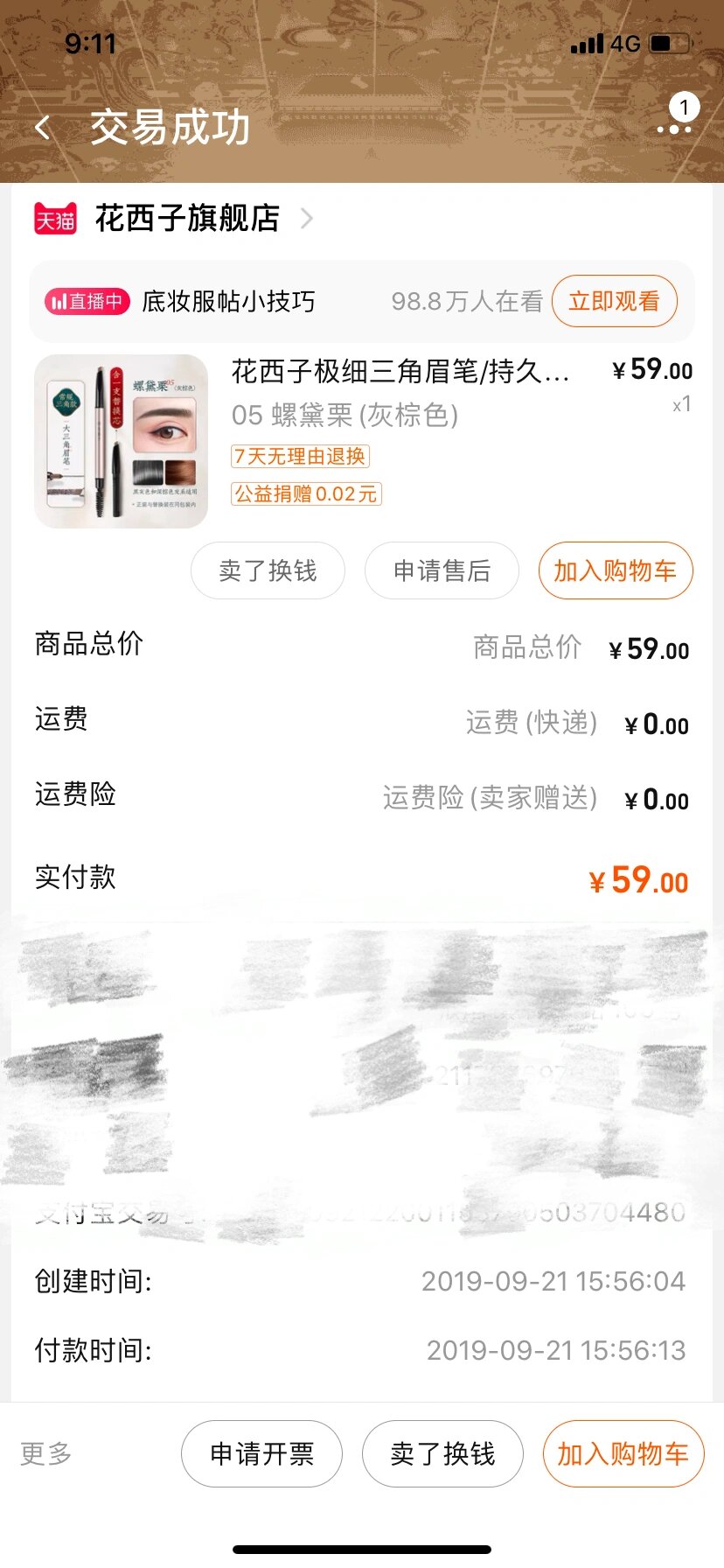Tap 立即观看 to watch the livestream

click(x=614, y=301)
